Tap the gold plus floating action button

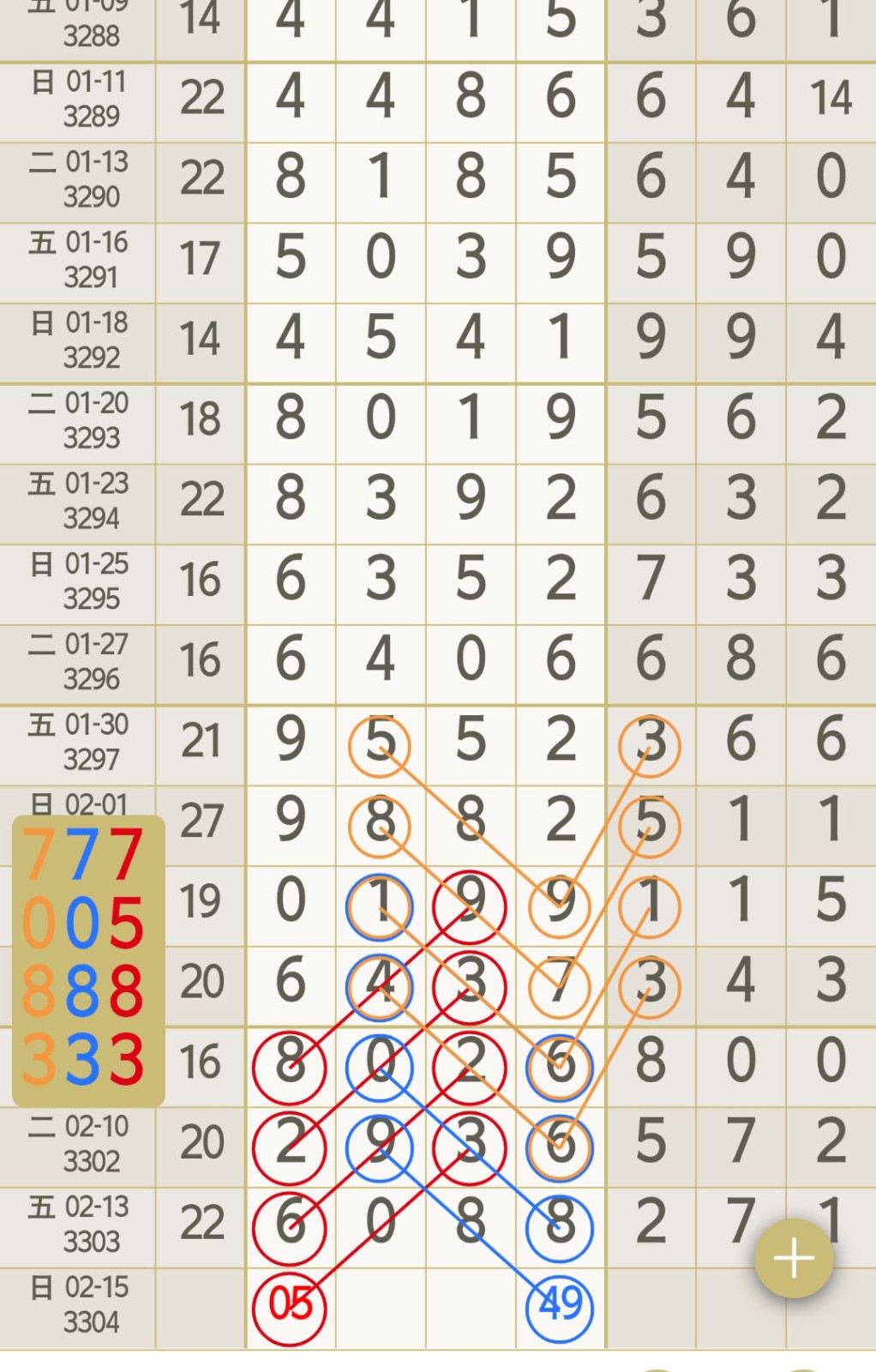coord(793,1258)
